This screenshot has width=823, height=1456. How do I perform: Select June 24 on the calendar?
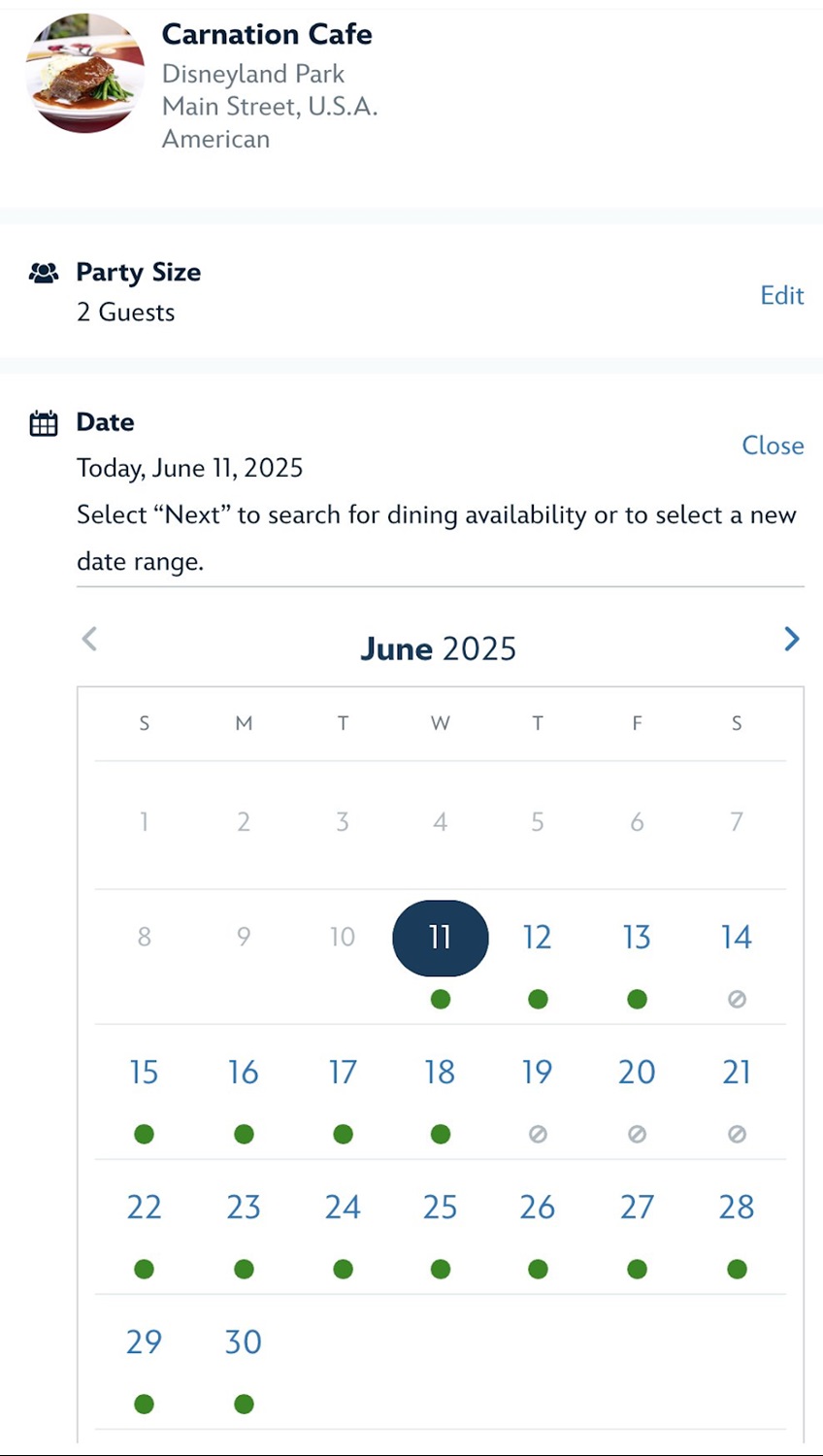click(x=343, y=1208)
